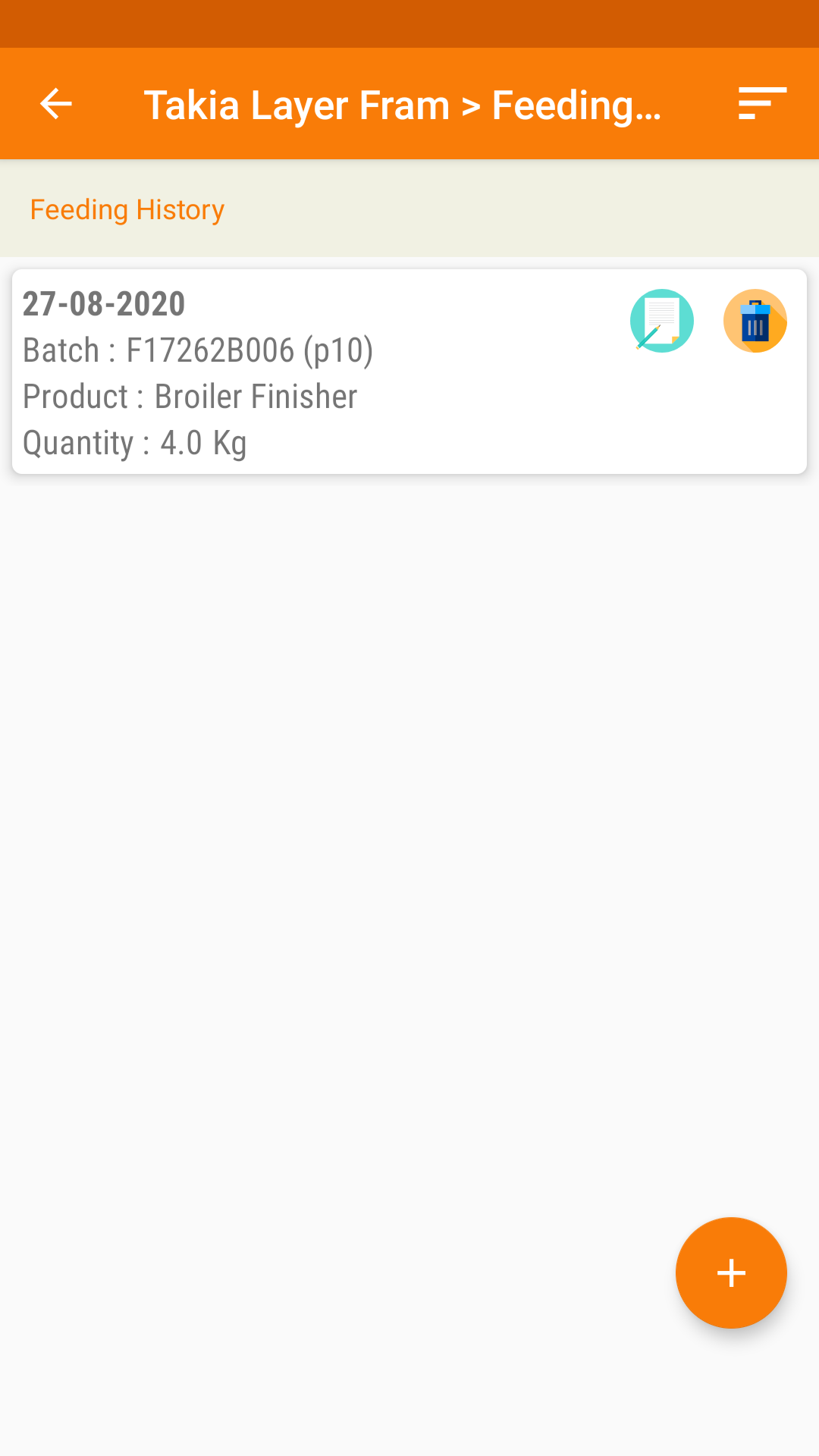
Task: Tap the orange plus button to add feeding
Action: click(730, 1273)
